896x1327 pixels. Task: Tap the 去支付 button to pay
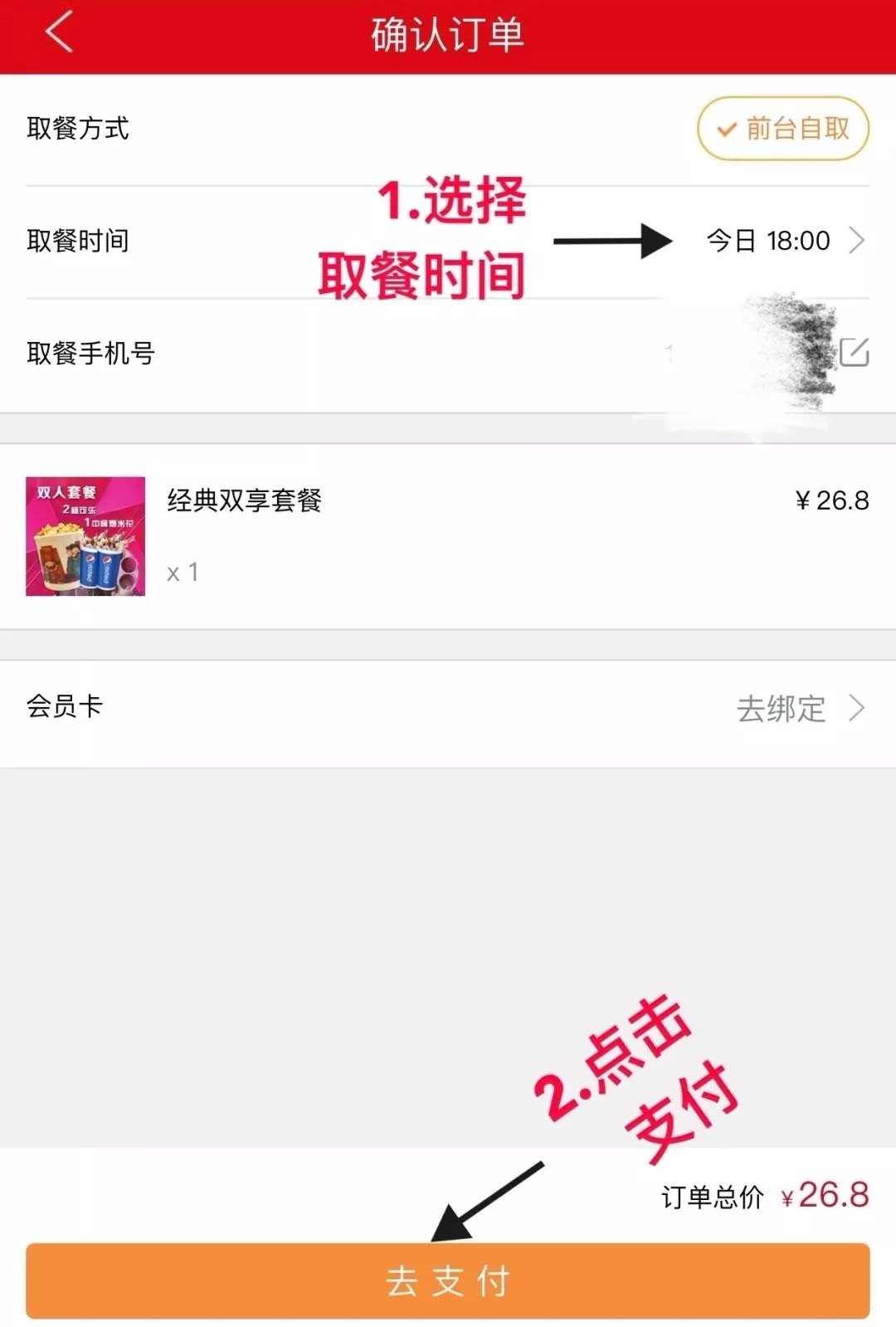coord(447,1281)
